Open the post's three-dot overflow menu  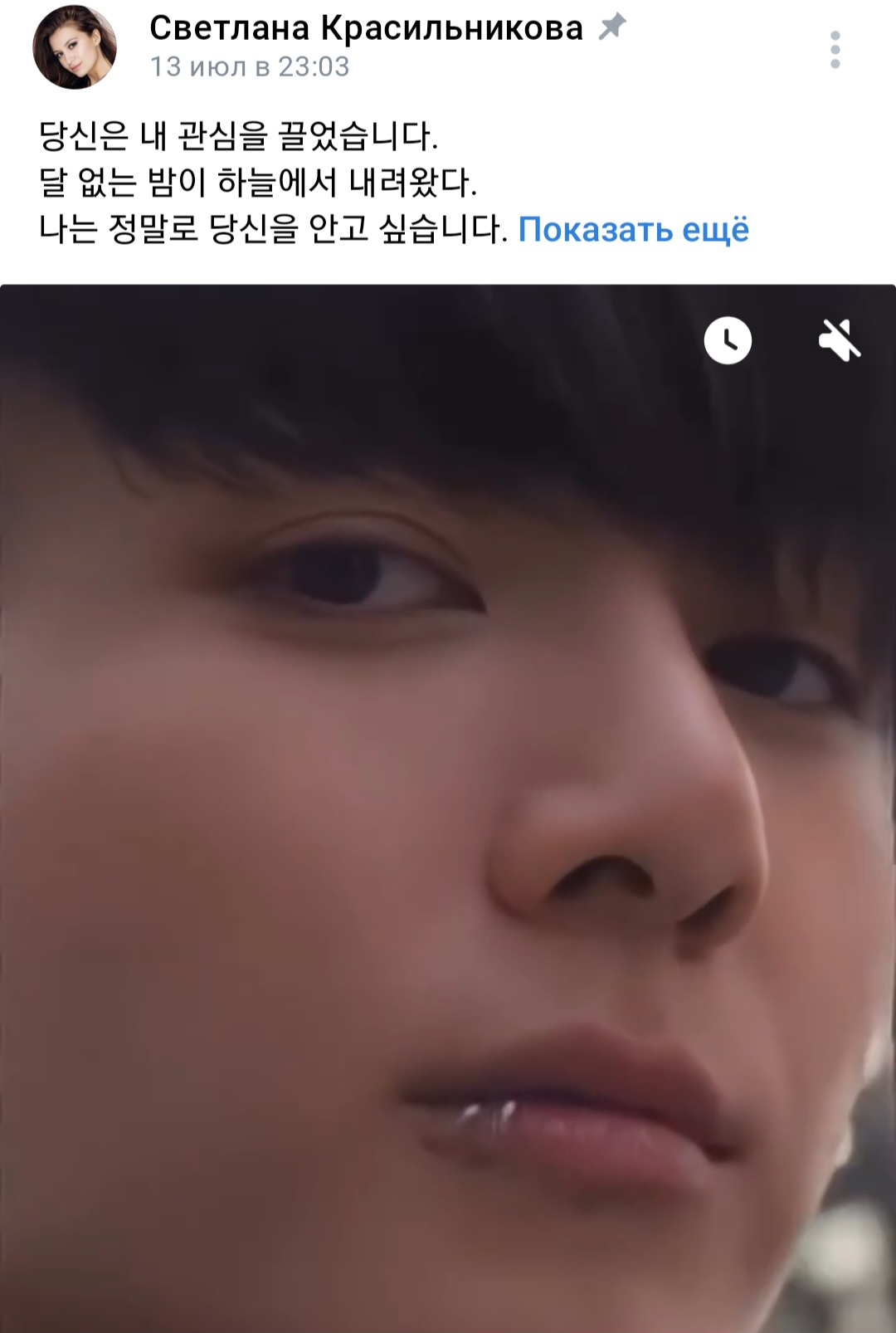point(835,51)
